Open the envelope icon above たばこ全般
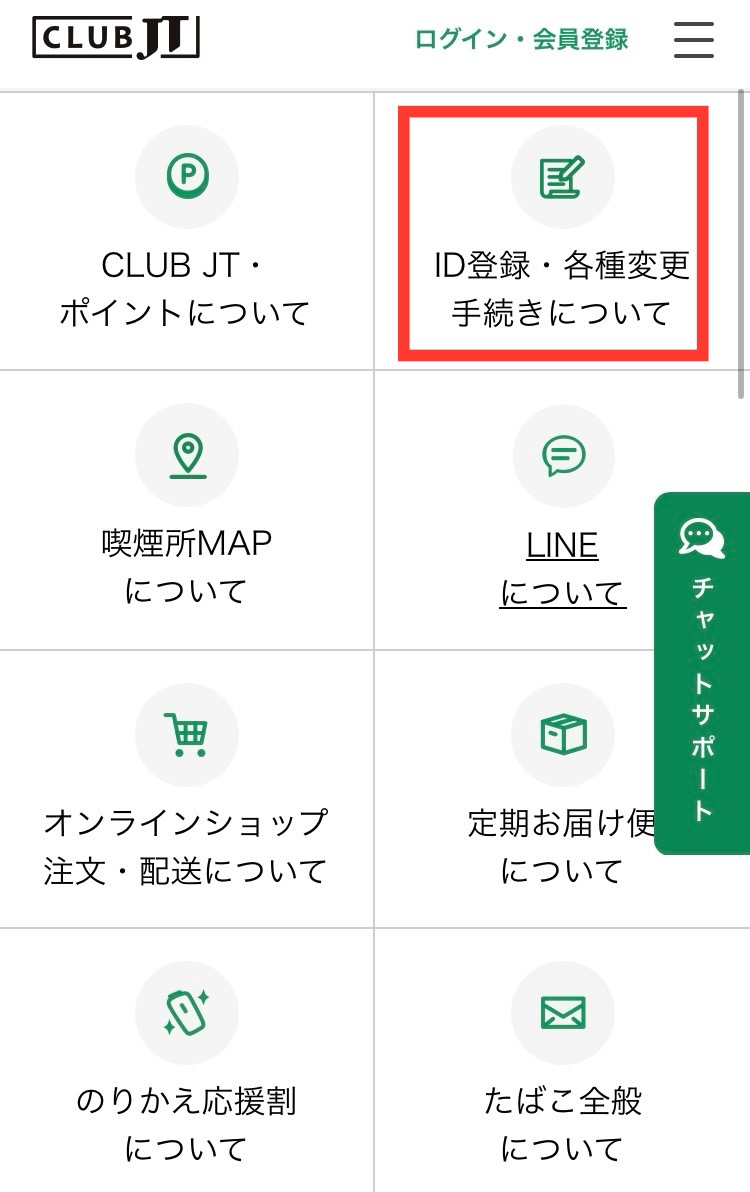 pyautogui.click(x=563, y=1013)
